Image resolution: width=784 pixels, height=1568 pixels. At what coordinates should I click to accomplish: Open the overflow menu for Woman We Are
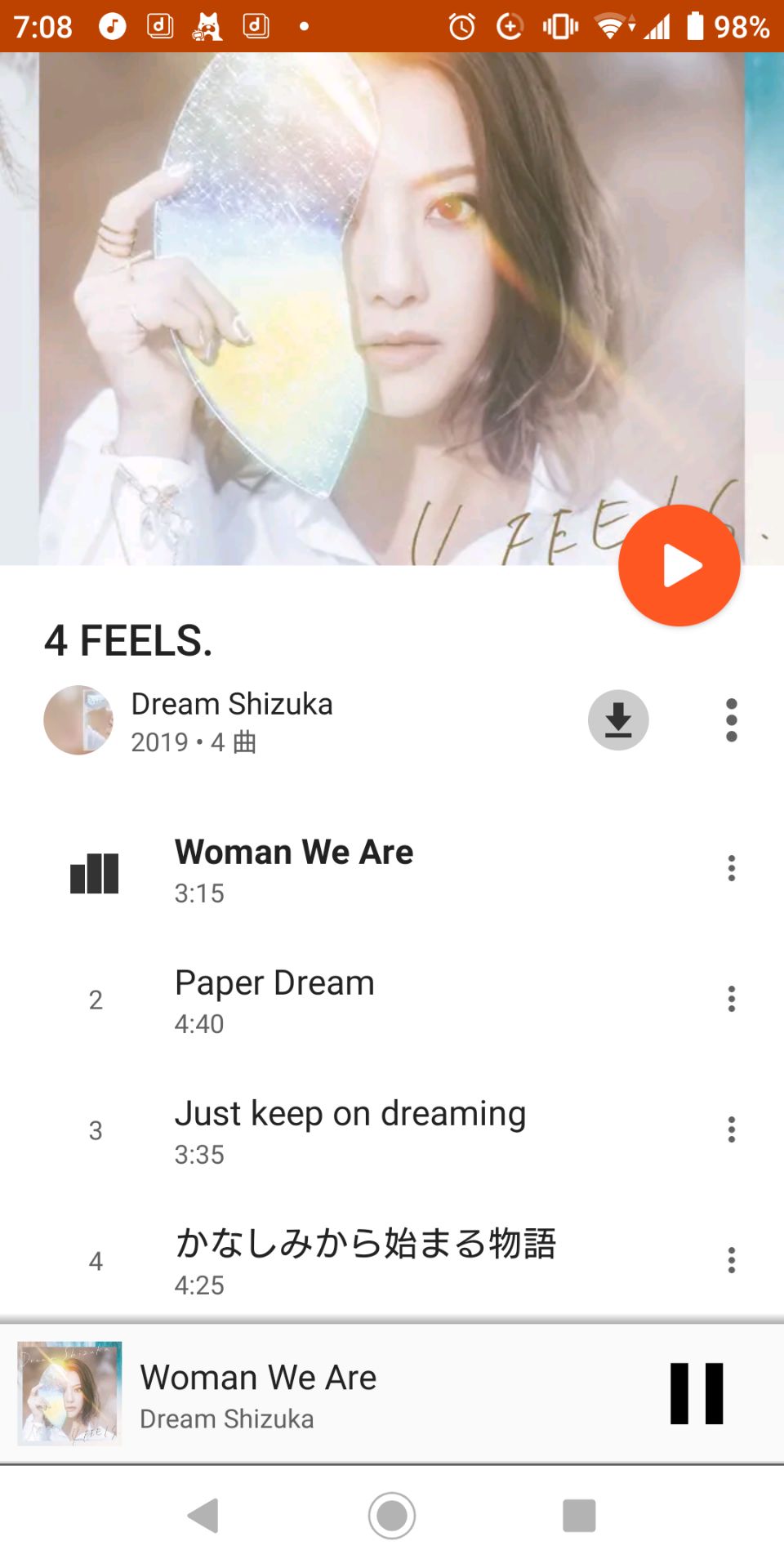pyautogui.click(x=731, y=868)
